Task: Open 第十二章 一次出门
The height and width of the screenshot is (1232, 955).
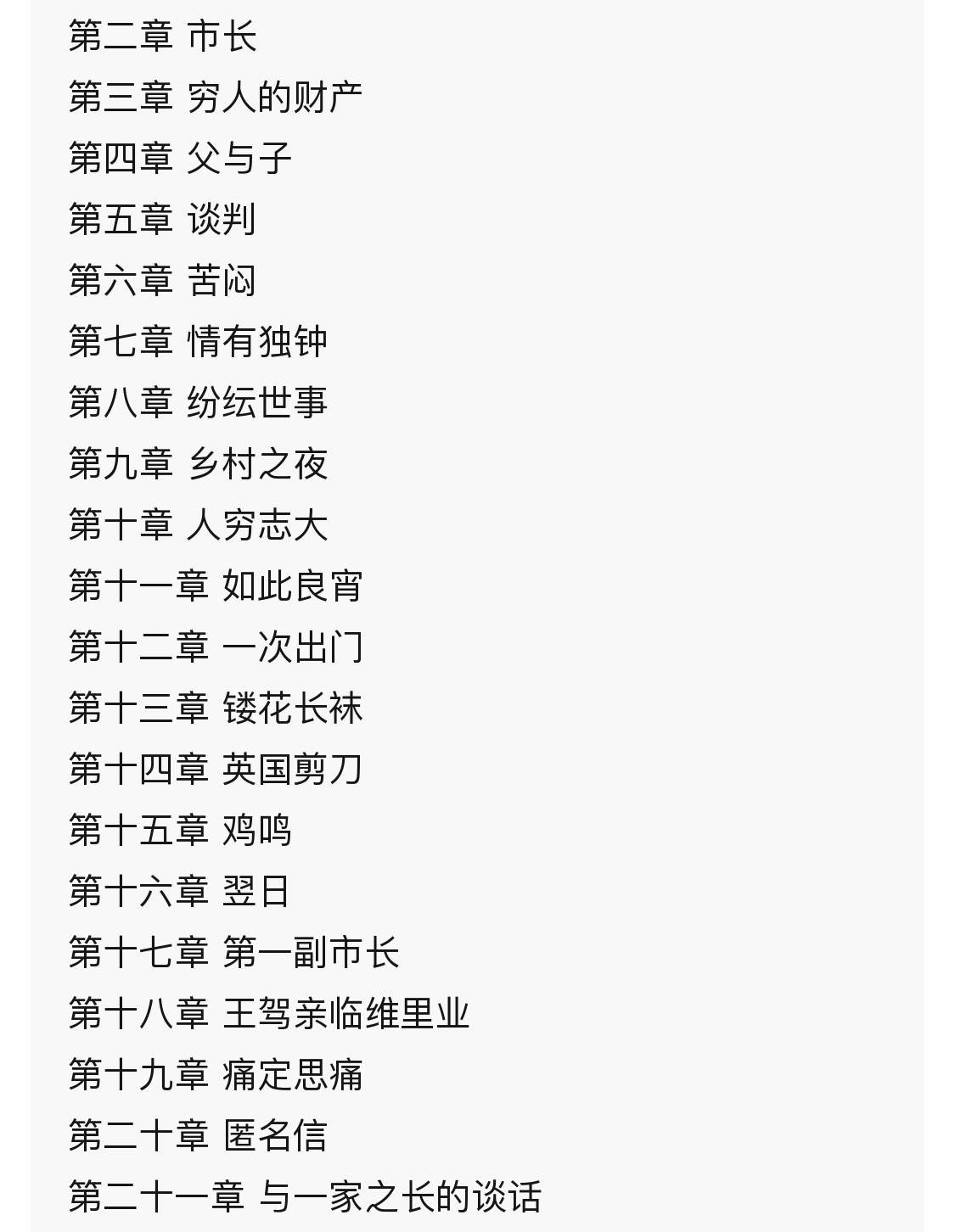Action: (216, 647)
